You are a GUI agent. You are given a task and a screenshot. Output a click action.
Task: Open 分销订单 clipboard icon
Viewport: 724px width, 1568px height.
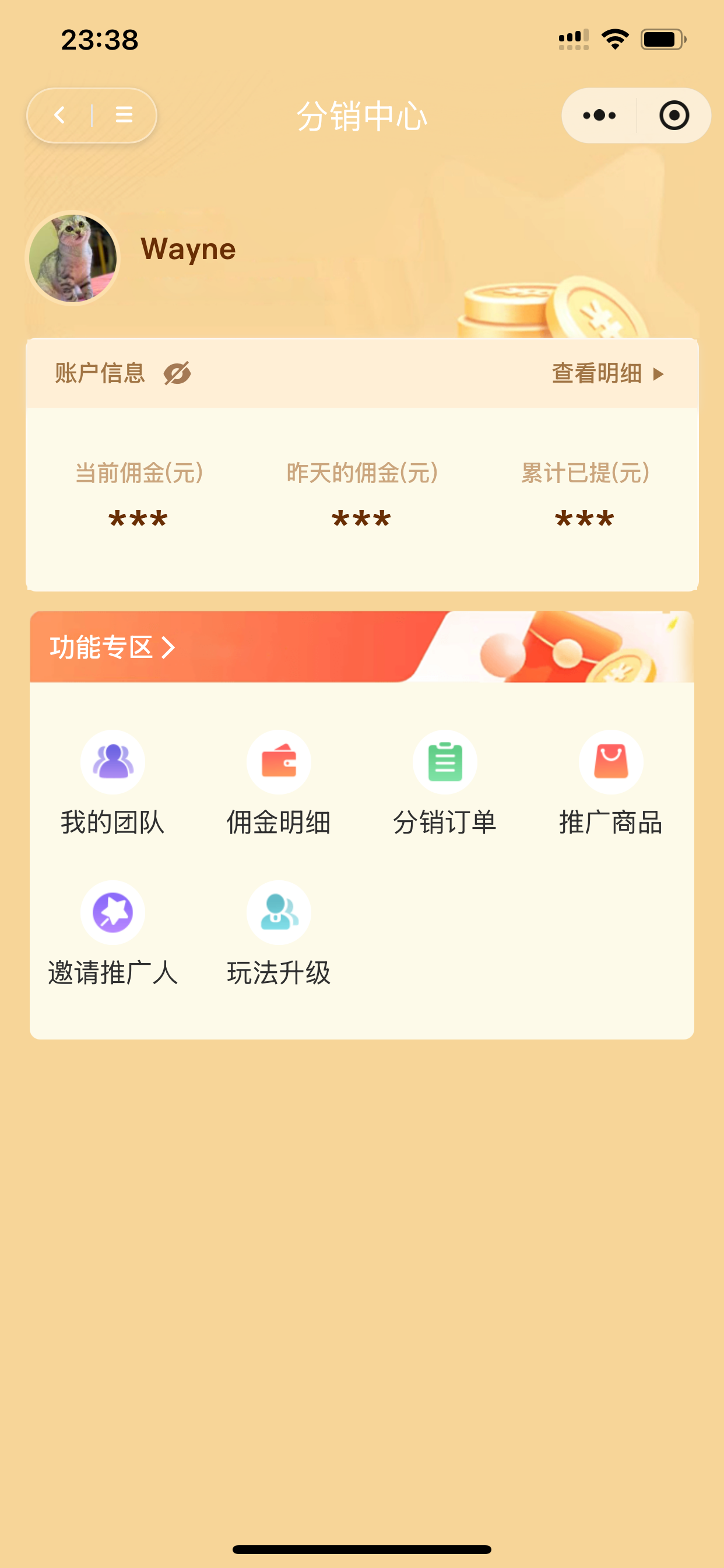point(445,762)
